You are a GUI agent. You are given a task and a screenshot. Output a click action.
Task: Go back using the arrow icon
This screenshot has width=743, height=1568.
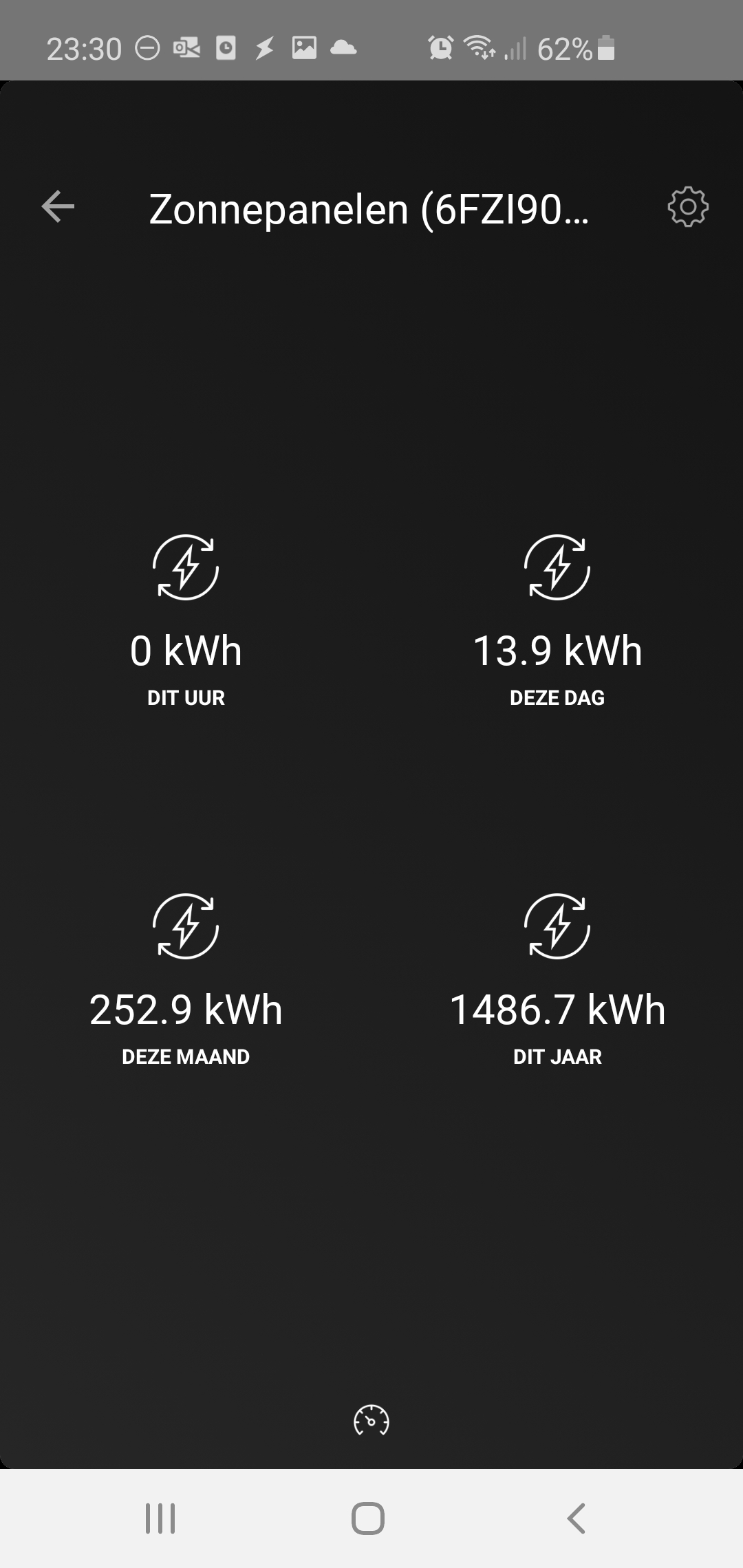[58, 207]
